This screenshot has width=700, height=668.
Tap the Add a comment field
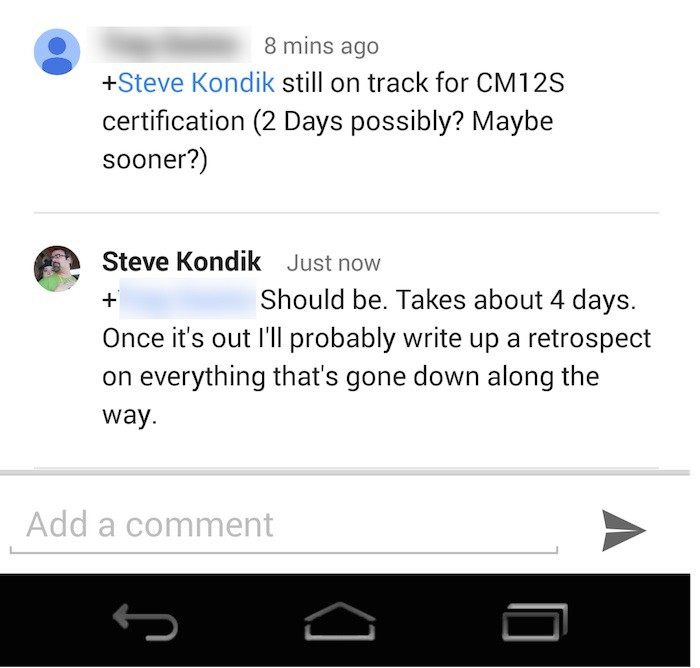pos(282,525)
